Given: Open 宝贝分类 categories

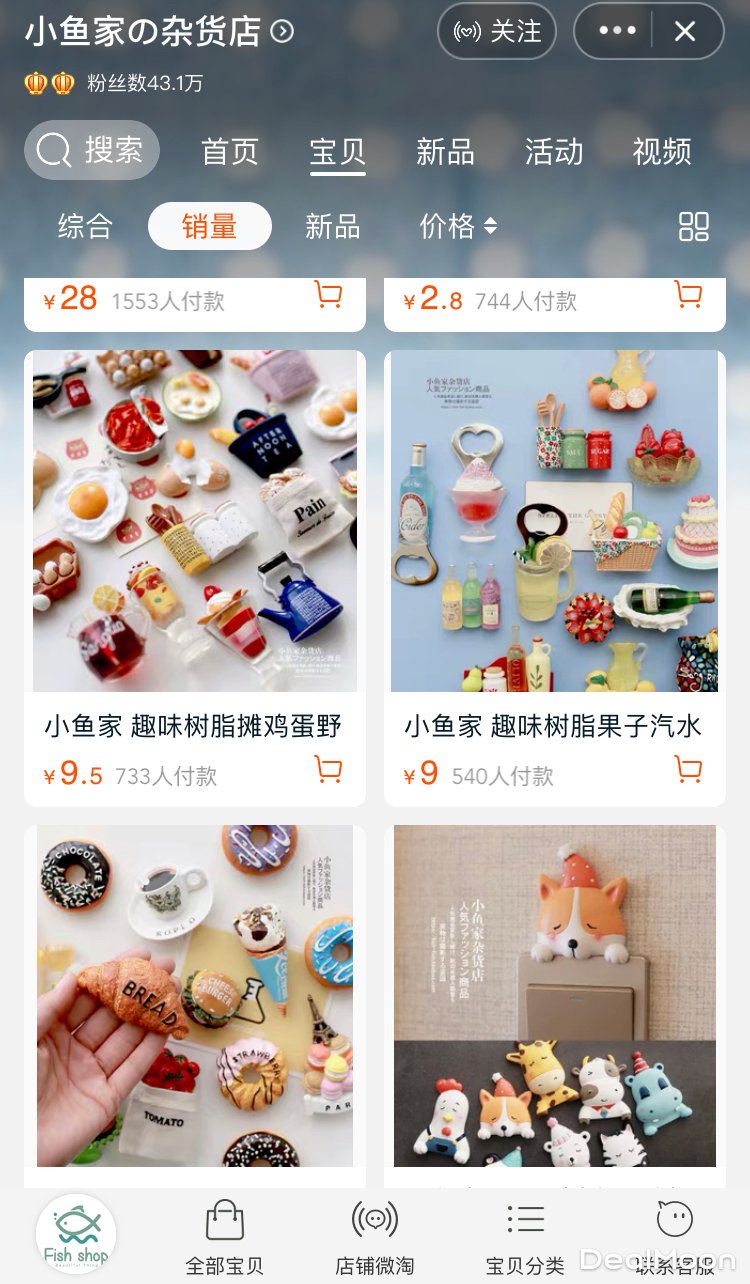Looking at the screenshot, I should pos(525,1236).
